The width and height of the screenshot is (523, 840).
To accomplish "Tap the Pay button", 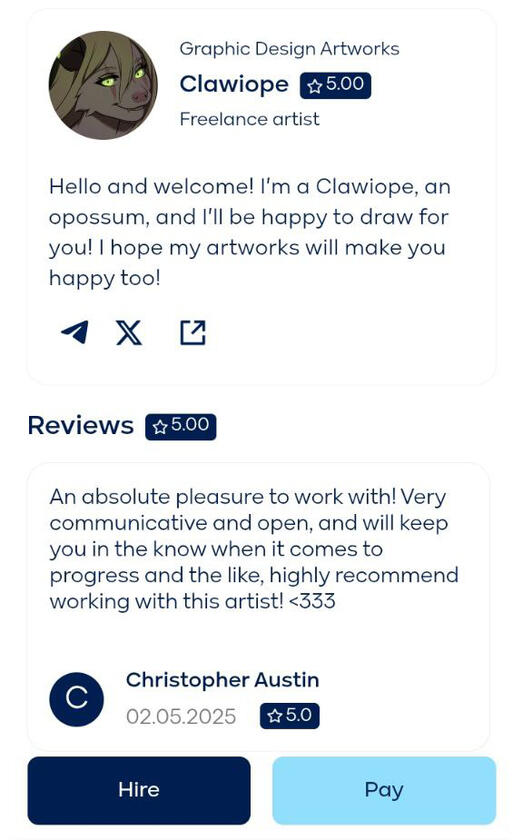I will point(384,790).
